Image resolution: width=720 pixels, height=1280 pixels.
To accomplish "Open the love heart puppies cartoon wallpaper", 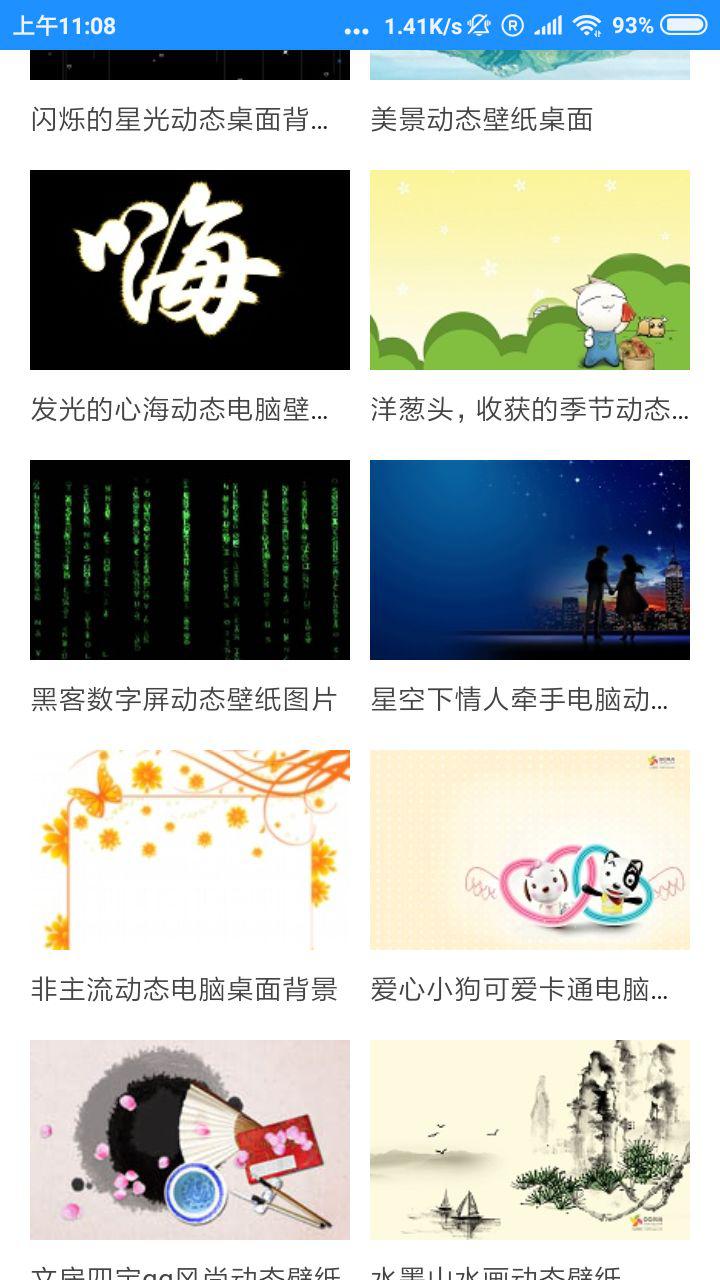I will coord(530,849).
